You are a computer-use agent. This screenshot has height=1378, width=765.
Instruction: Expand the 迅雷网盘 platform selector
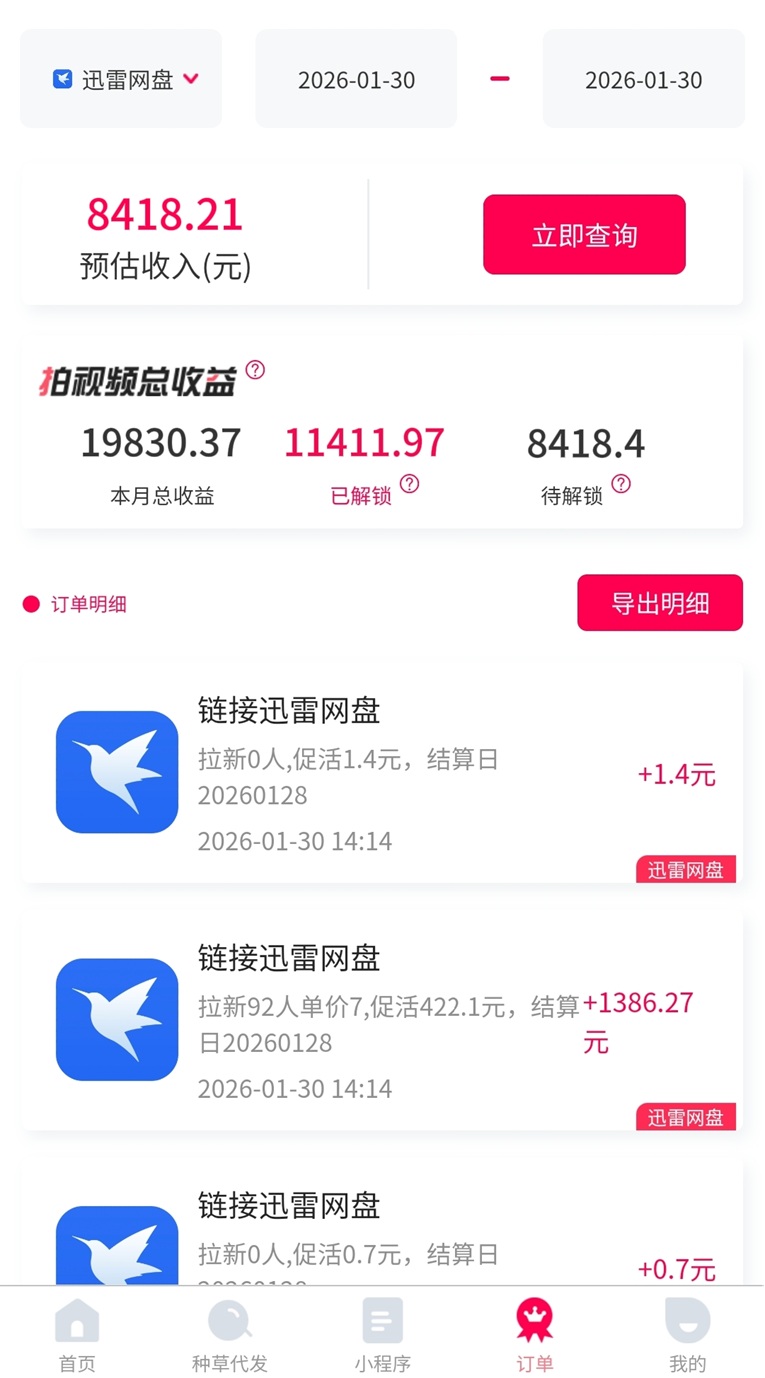(x=120, y=80)
